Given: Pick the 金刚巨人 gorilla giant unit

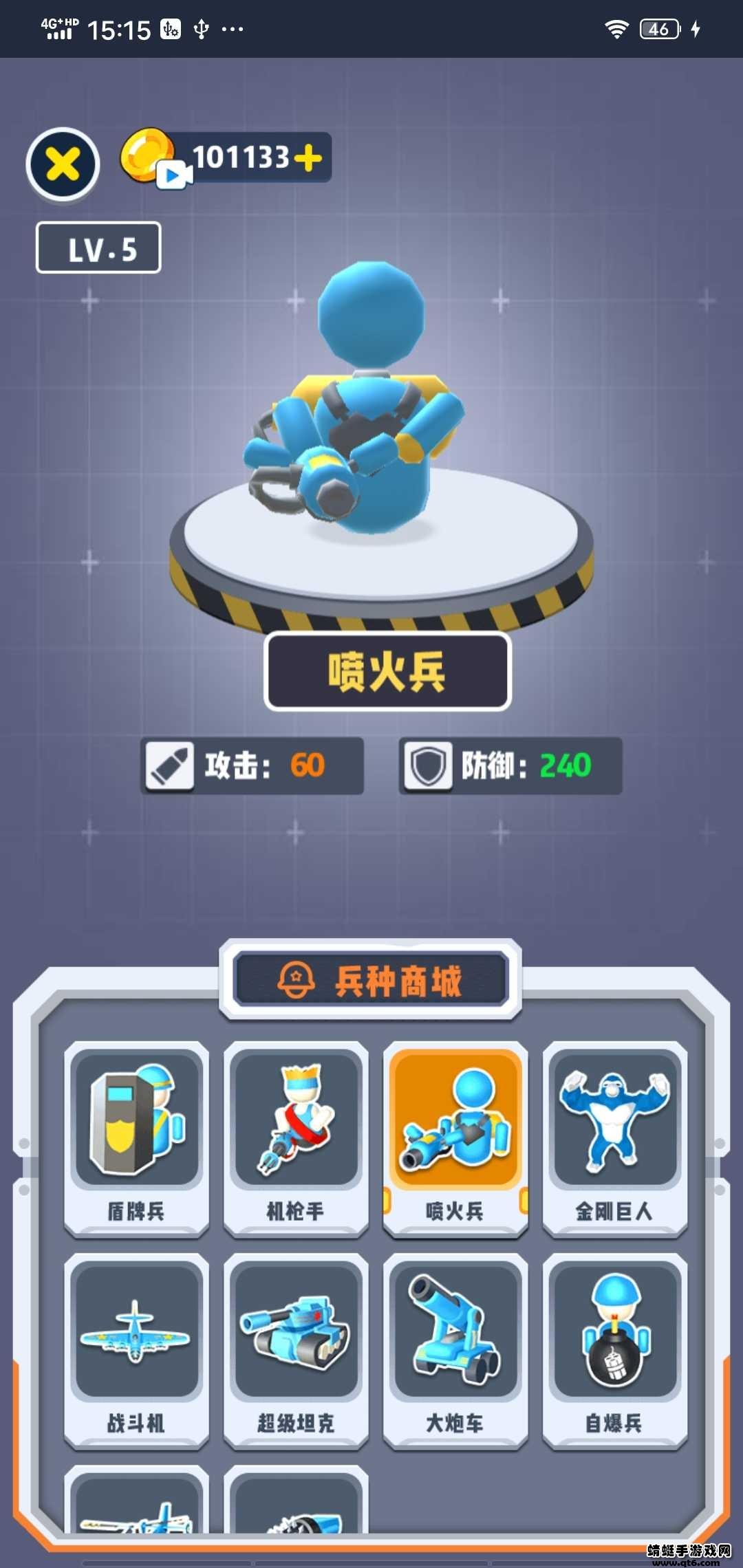Looking at the screenshot, I should (x=614, y=1138).
